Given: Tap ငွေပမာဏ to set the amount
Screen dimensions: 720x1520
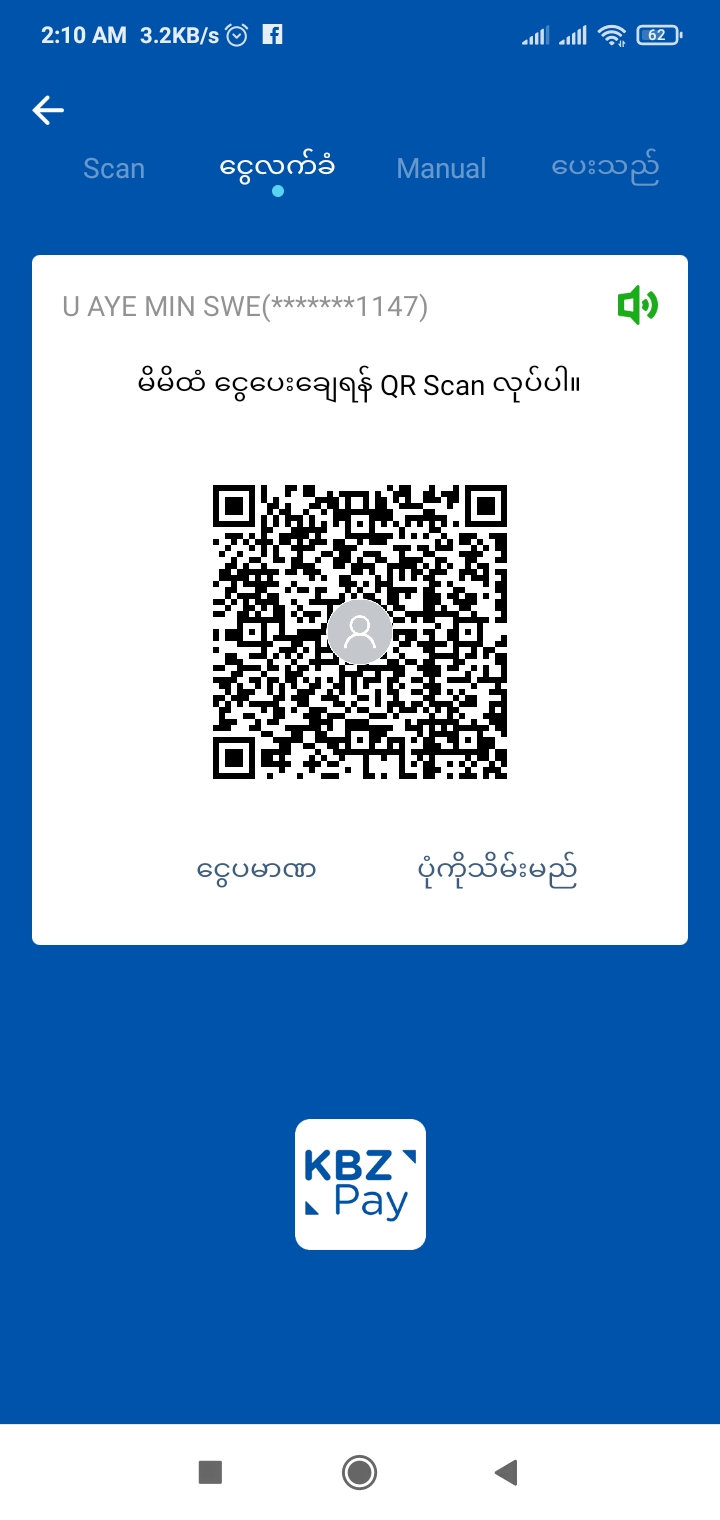Looking at the screenshot, I should tap(257, 869).
